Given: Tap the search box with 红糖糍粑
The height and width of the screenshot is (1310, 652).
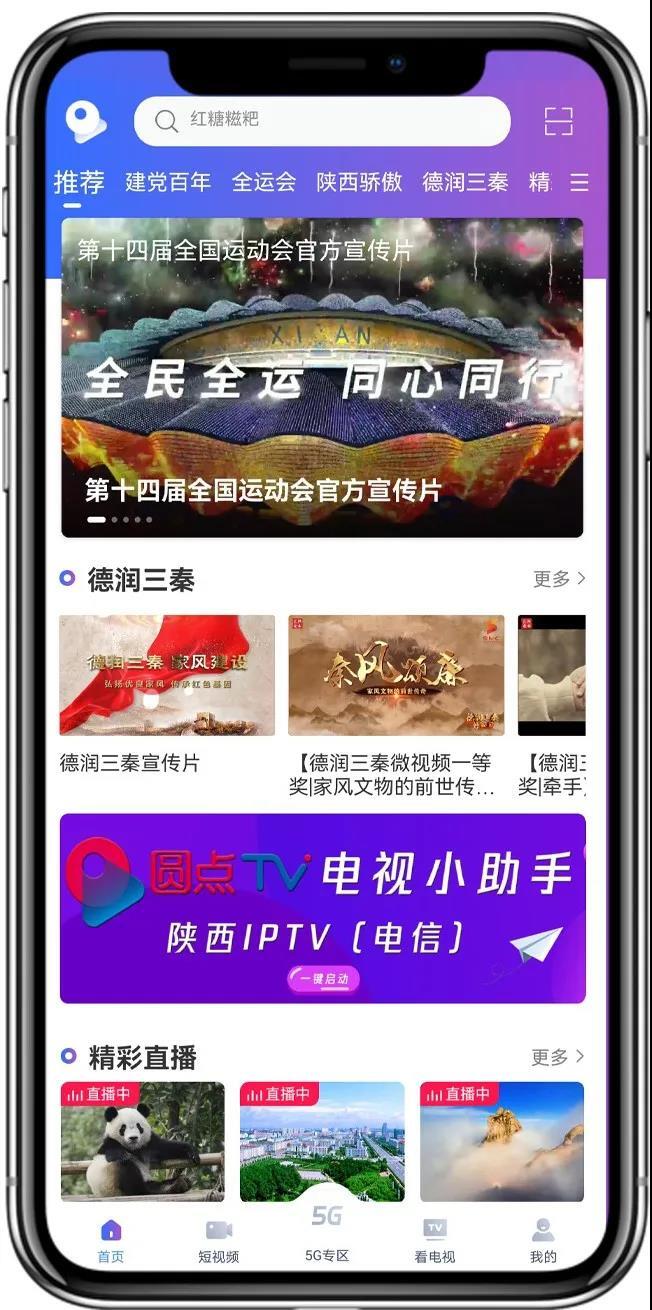Looking at the screenshot, I should [322, 121].
